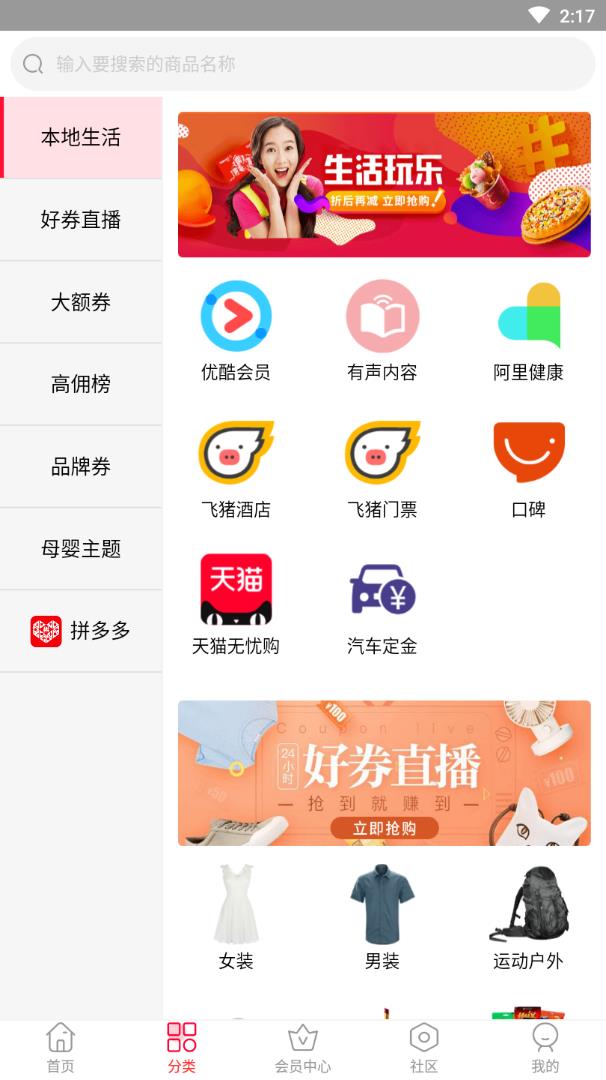View 飞猪酒店 deals

pyautogui.click(x=236, y=468)
